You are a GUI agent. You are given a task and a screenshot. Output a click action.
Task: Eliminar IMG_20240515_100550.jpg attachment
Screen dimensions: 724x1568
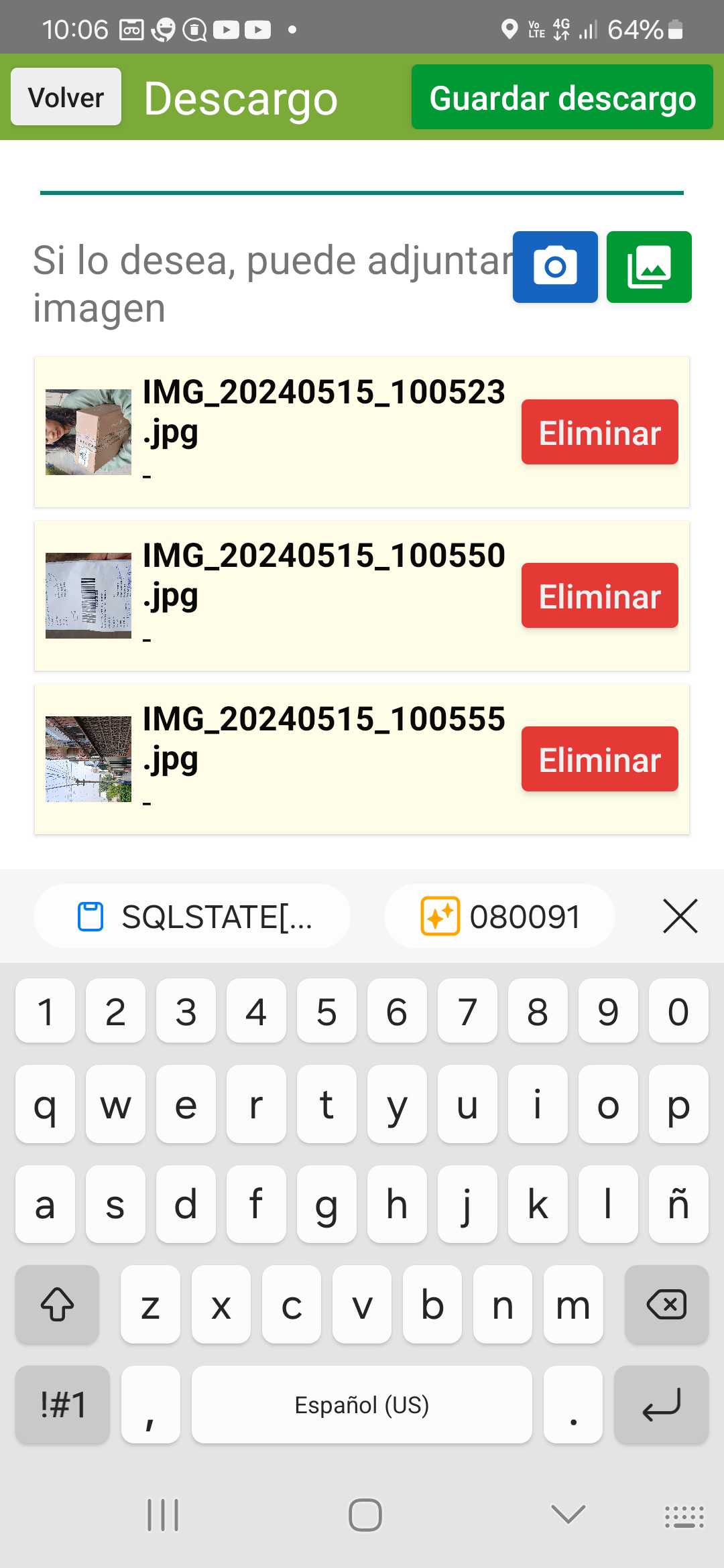599,596
